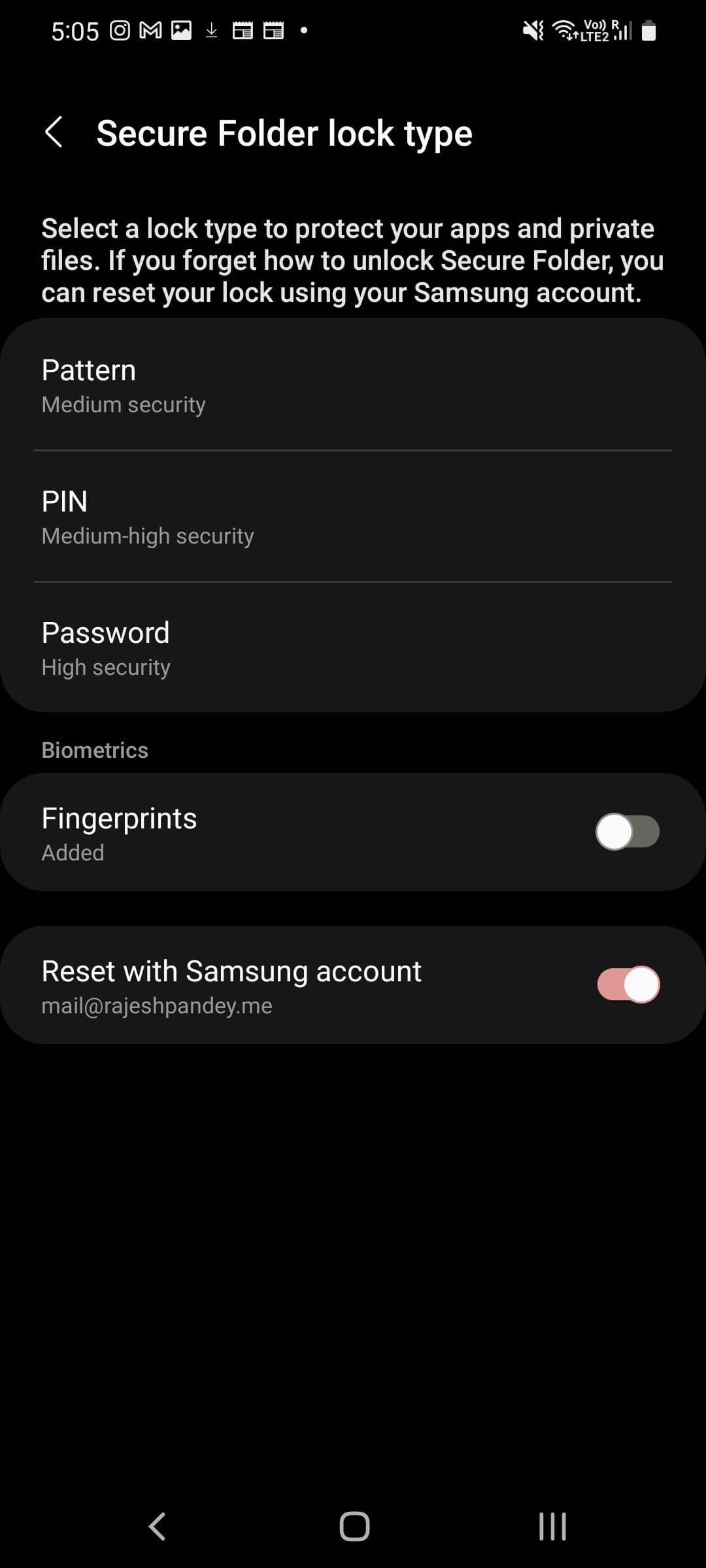Image resolution: width=706 pixels, height=1568 pixels.
Task: Open the Password high security option
Action: (x=353, y=648)
